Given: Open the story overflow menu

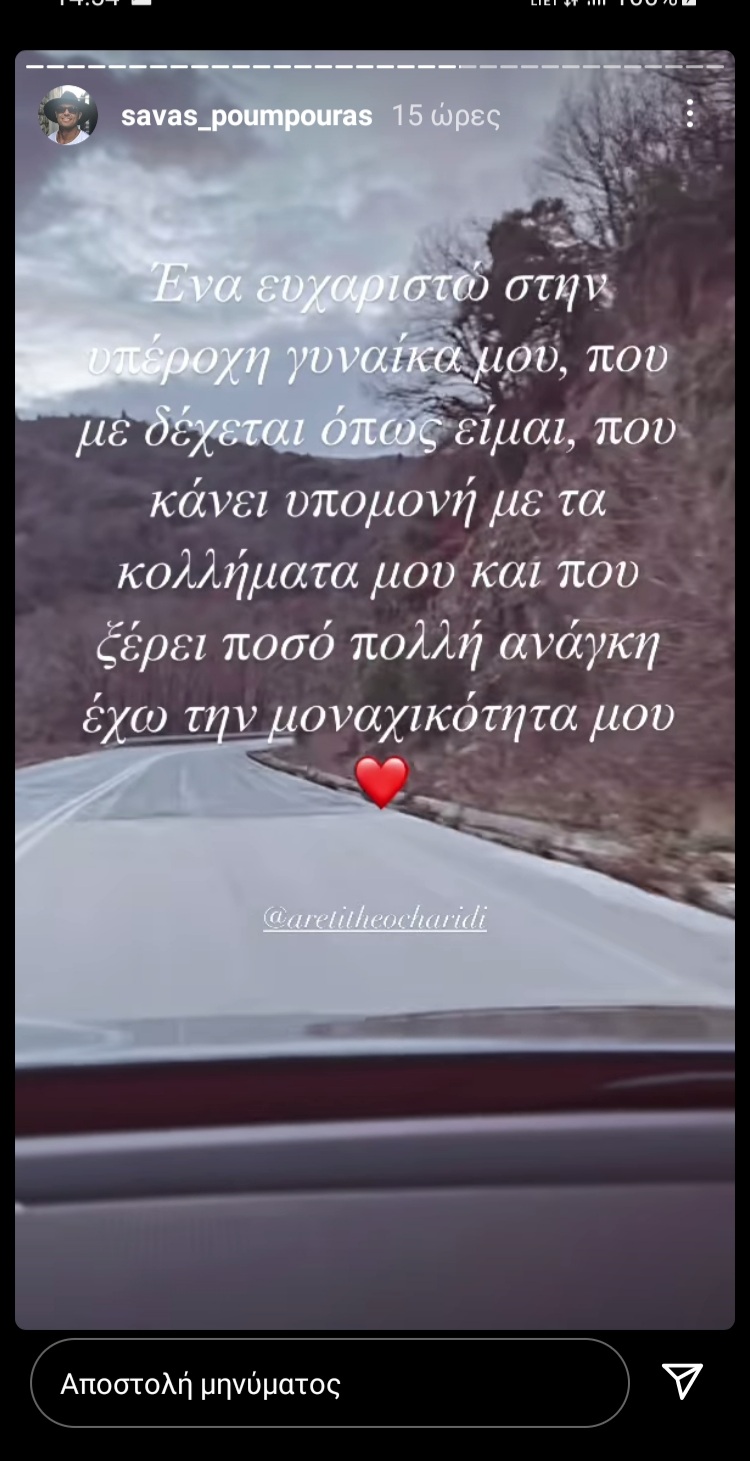Looking at the screenshot, I should tap(689, 114).
